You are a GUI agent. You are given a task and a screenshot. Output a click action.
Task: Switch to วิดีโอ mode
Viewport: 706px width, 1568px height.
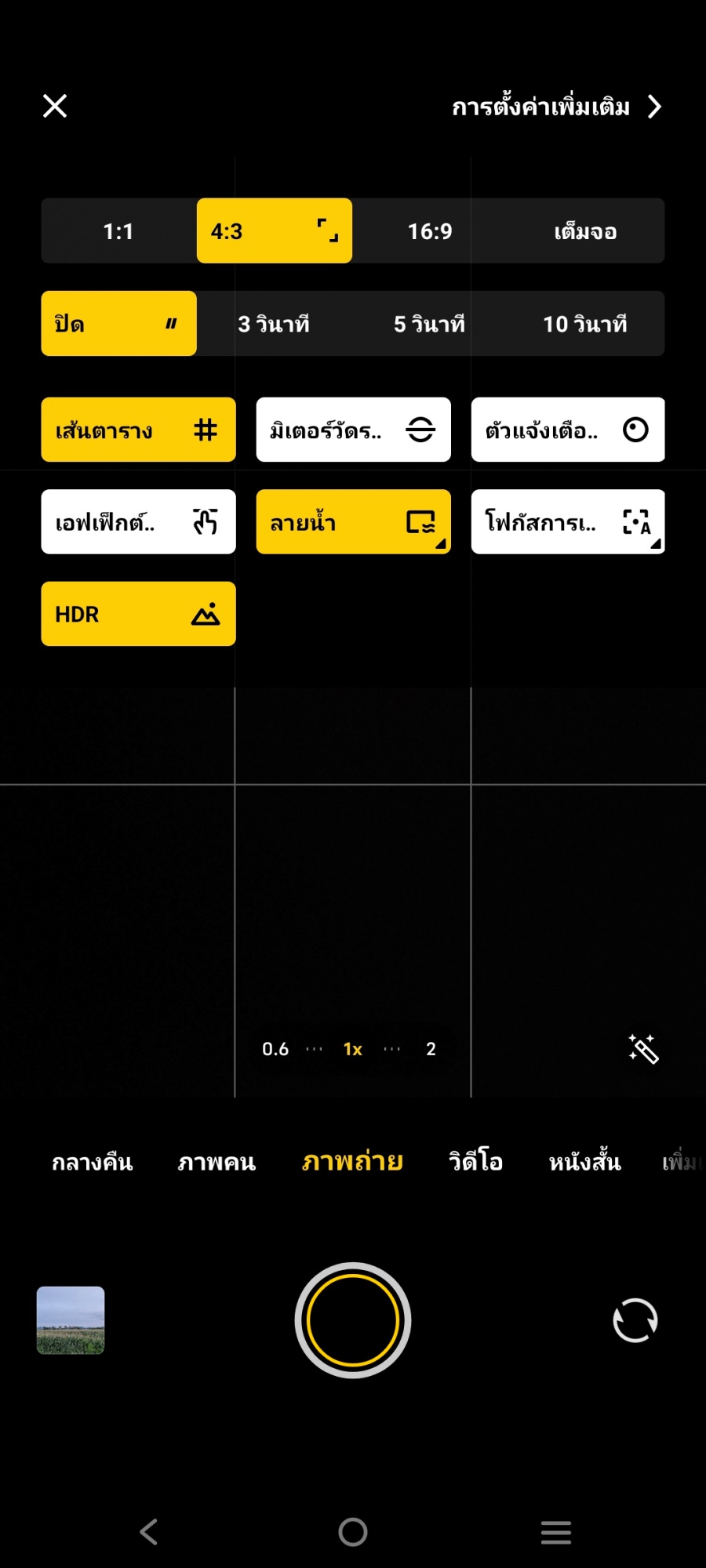(475, 1161)
